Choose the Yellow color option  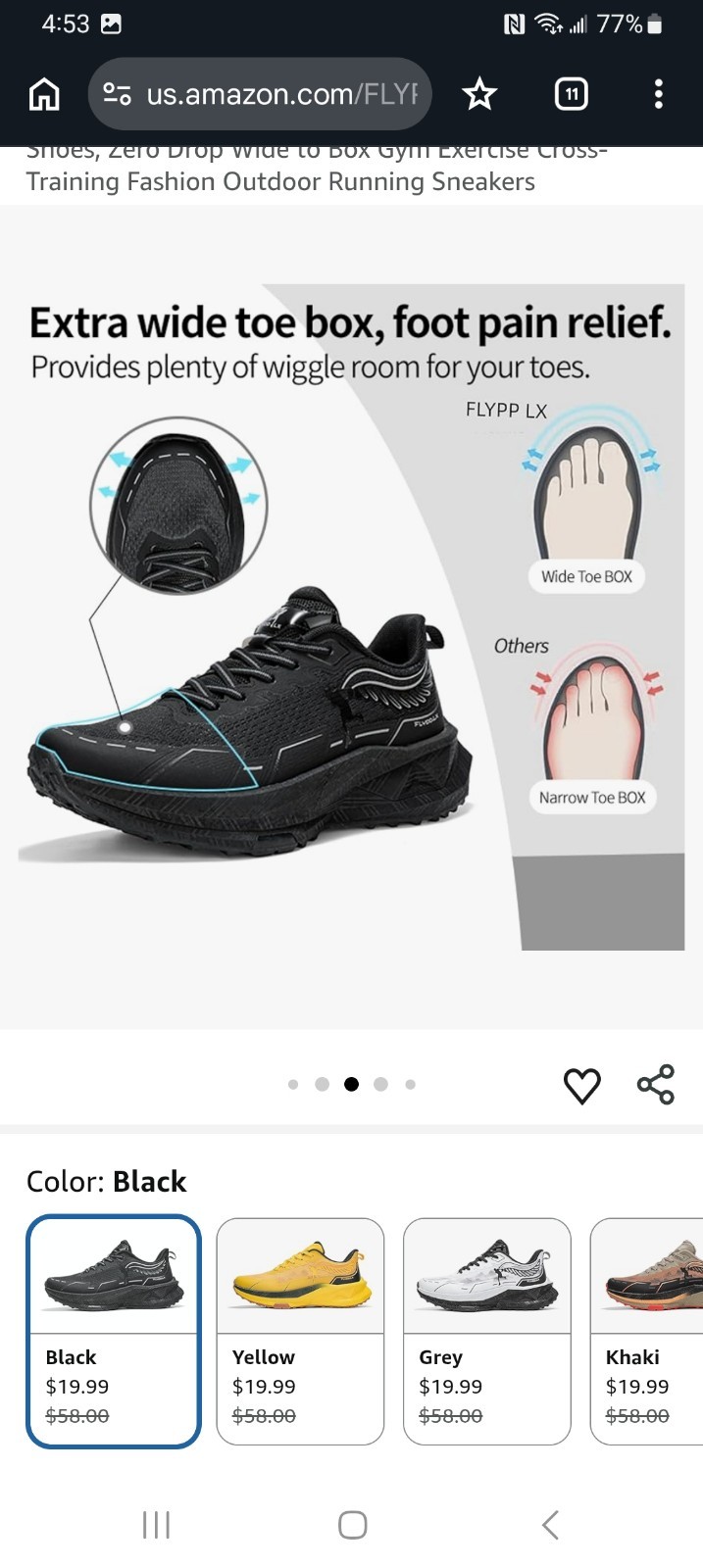click(x=300, y=1331)
